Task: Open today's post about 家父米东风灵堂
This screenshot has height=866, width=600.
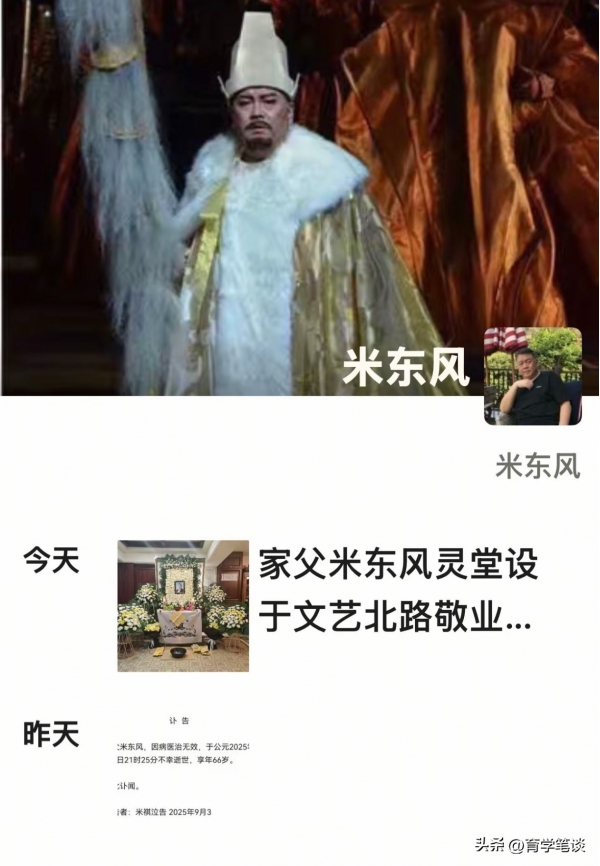Action: pyautogui.click(x=395, y=591)
